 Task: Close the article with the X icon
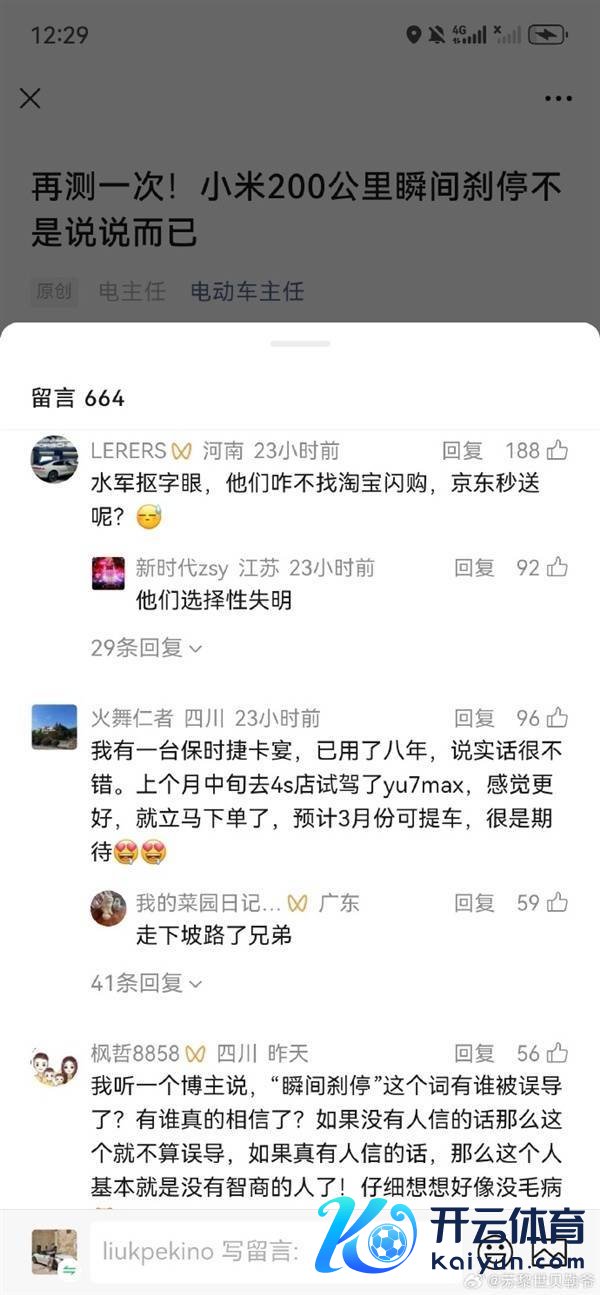coord(31,98)
